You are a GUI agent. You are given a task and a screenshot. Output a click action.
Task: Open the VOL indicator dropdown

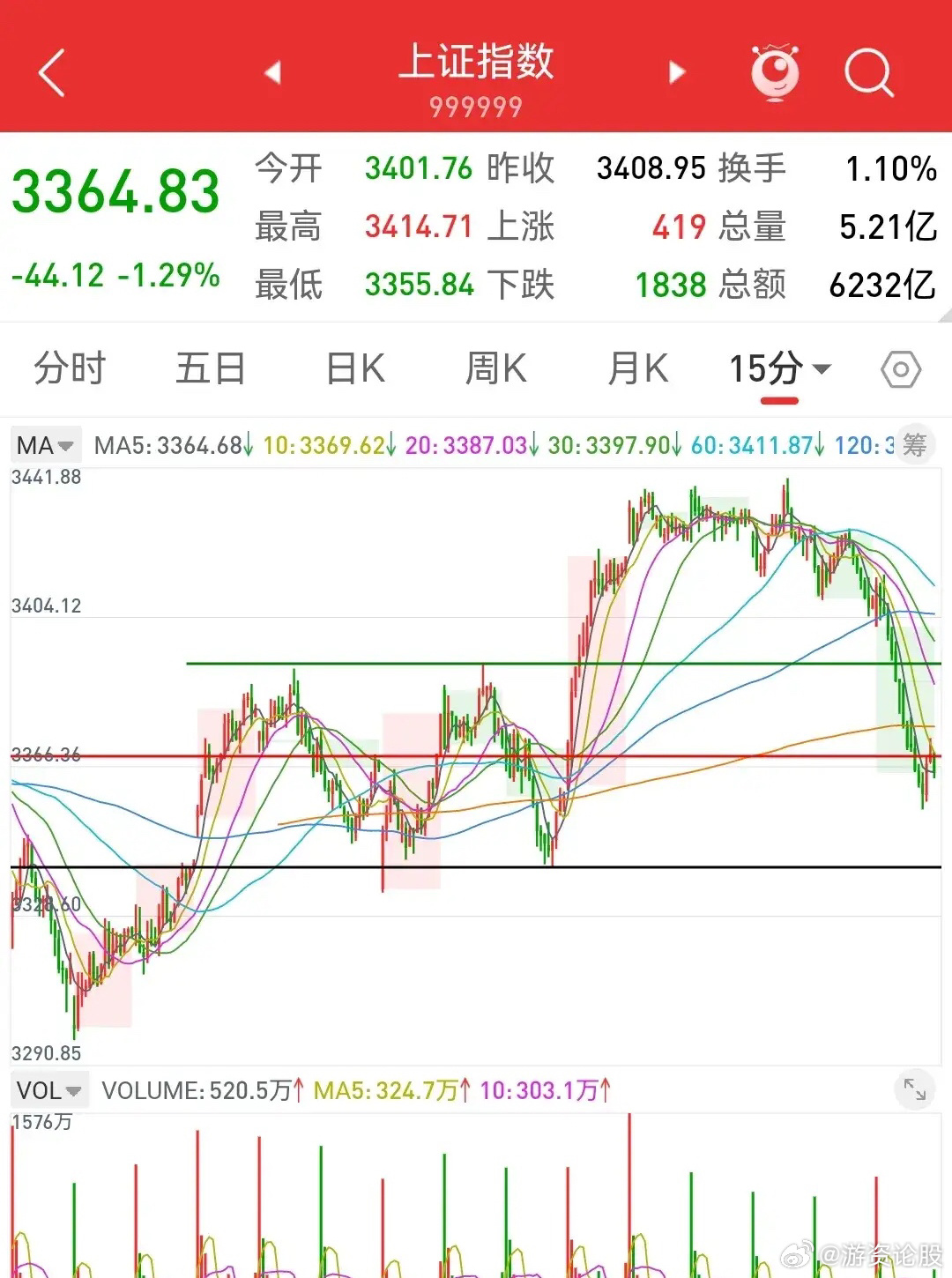click(x=49, y=1091)
